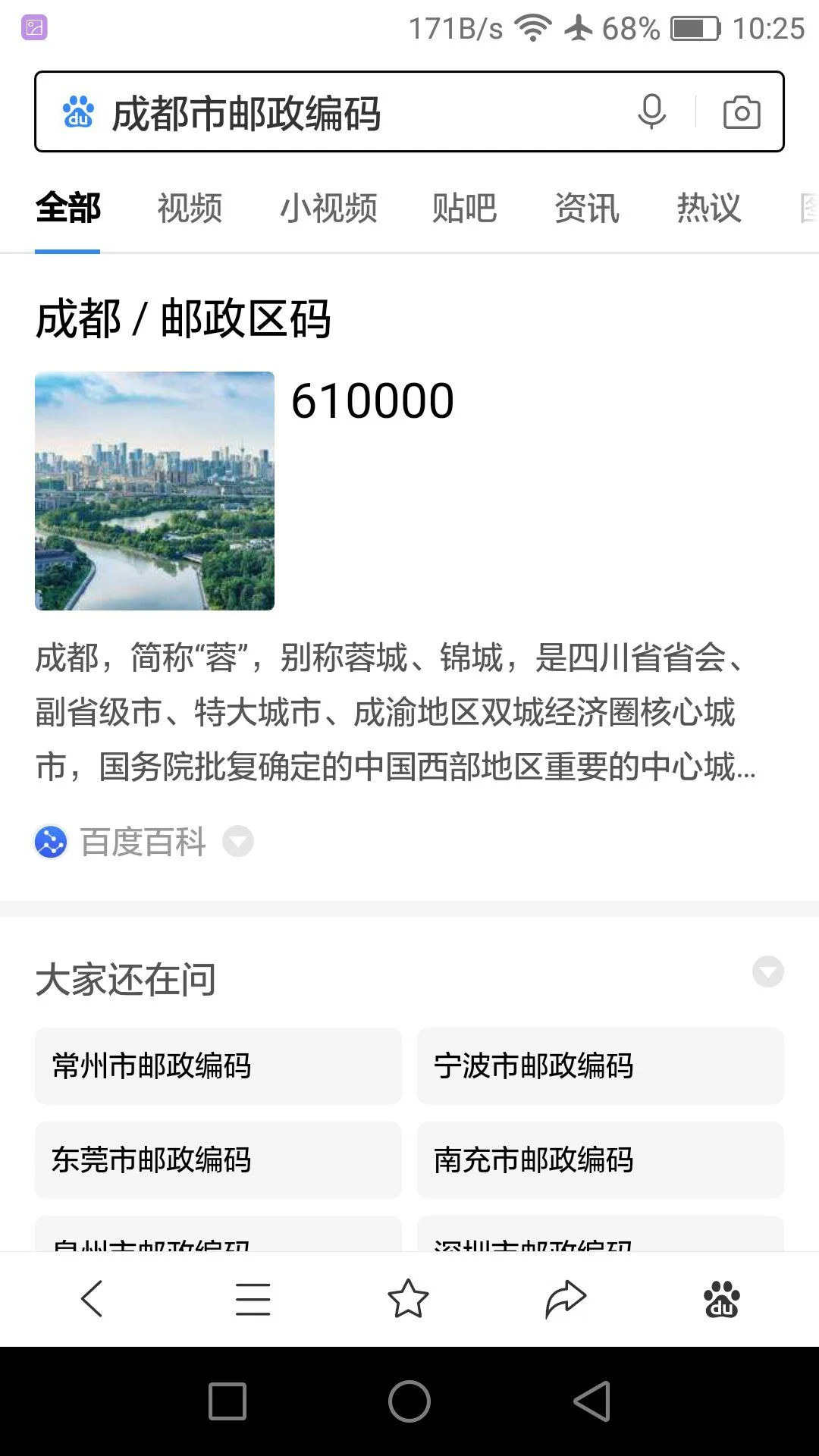Open Baidu home via the paw icon
Screen dimensions: 819x1456
pos(722,1298)
